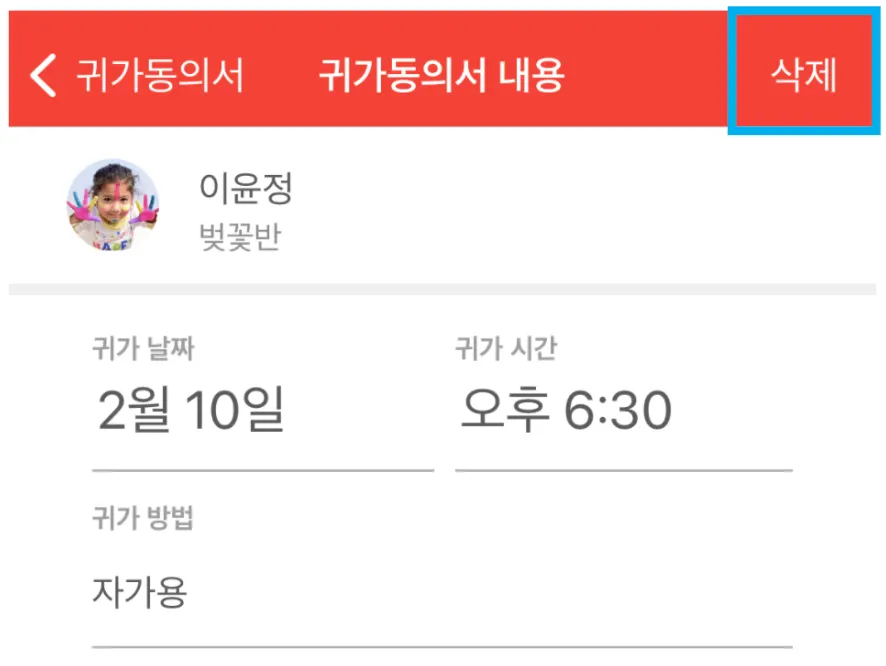Edit the 귀가 방법 field 자가용
Screen dimensions: 886x666
[x=440, y=594]
